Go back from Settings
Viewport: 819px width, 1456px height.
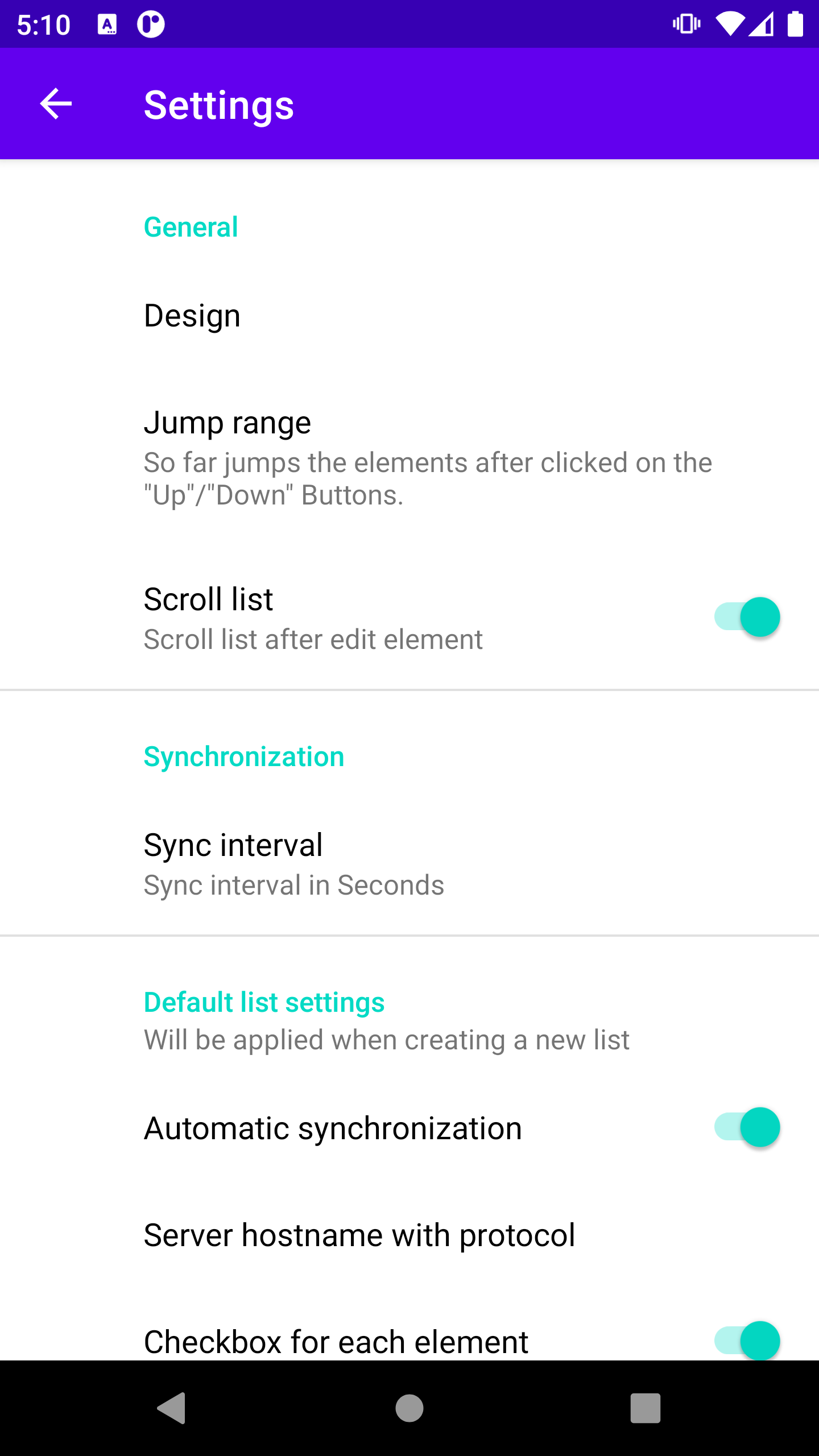click(56, 104)
